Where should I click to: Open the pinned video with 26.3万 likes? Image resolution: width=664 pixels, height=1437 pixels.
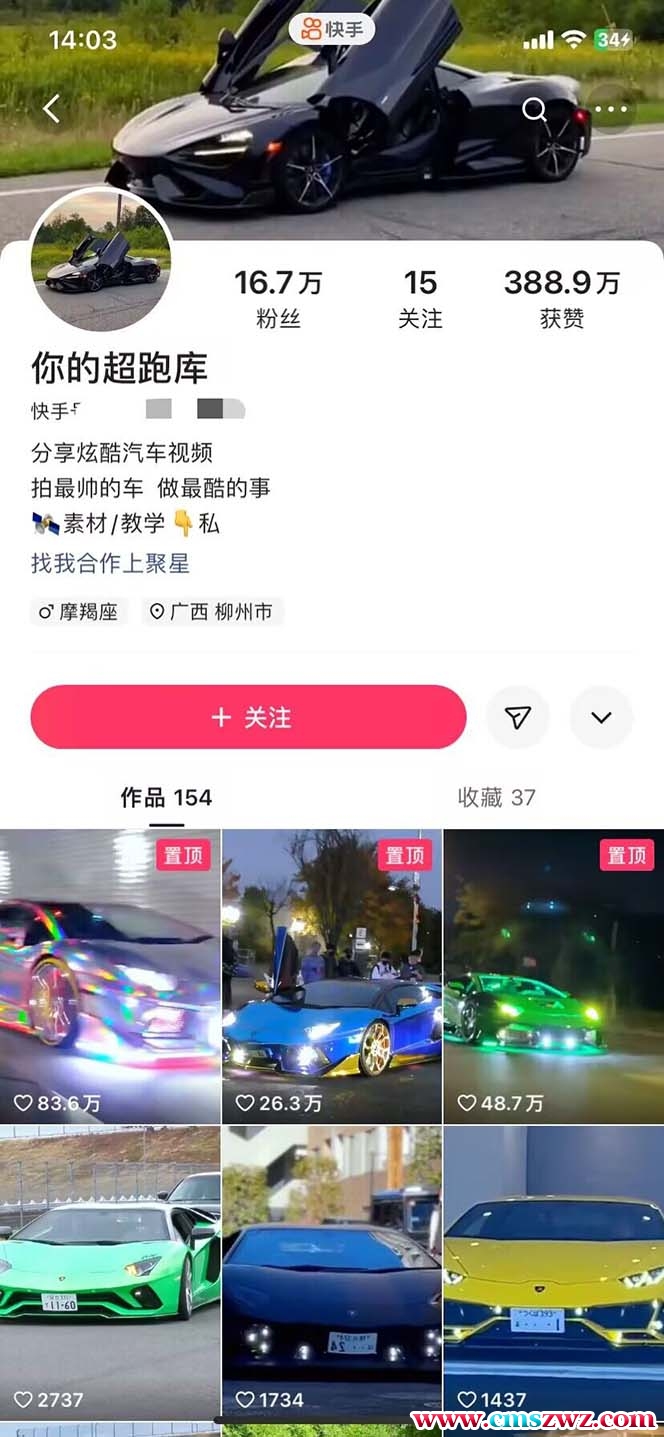332,975
